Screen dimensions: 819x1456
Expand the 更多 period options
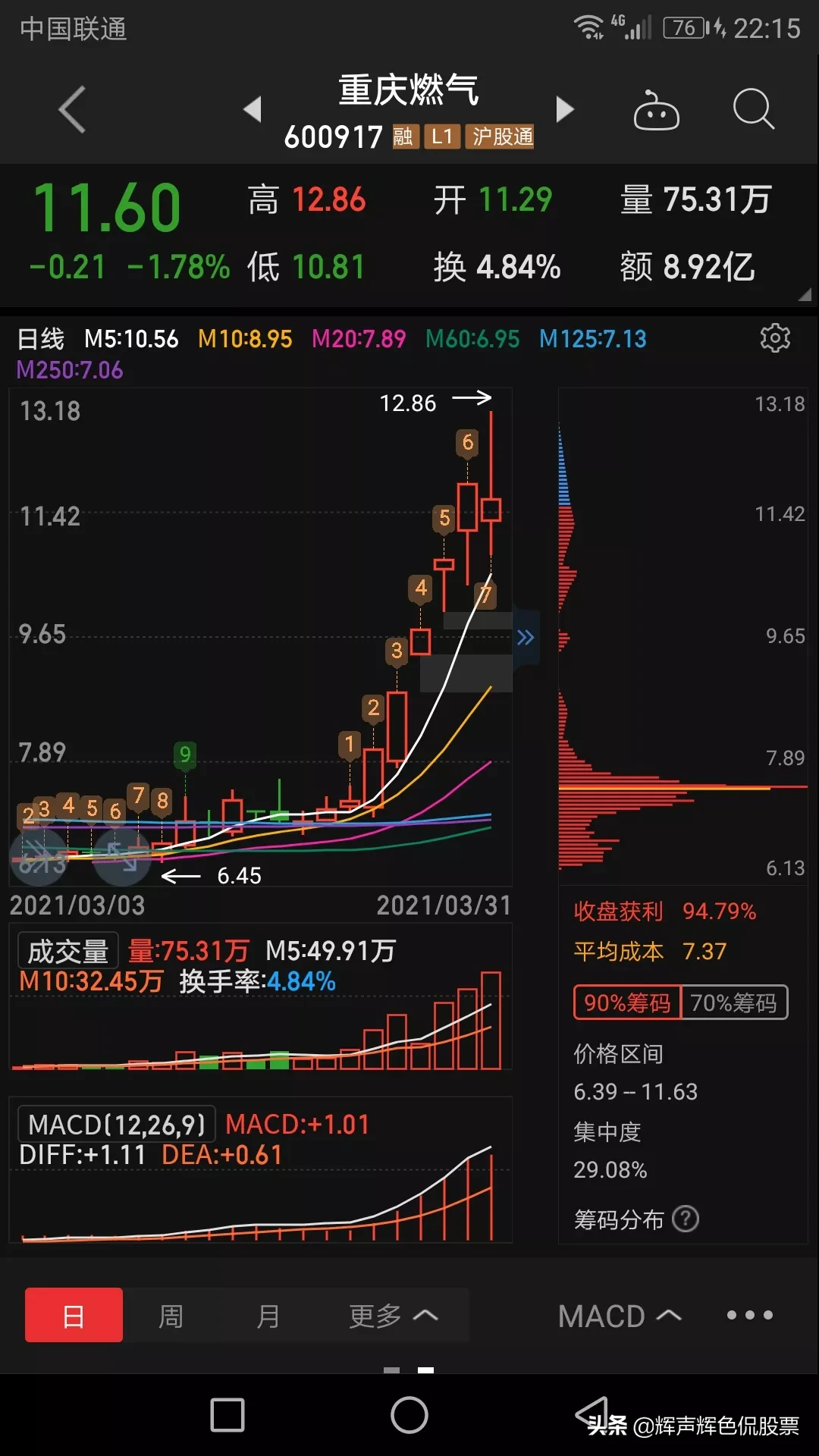tap(393, 1316)
